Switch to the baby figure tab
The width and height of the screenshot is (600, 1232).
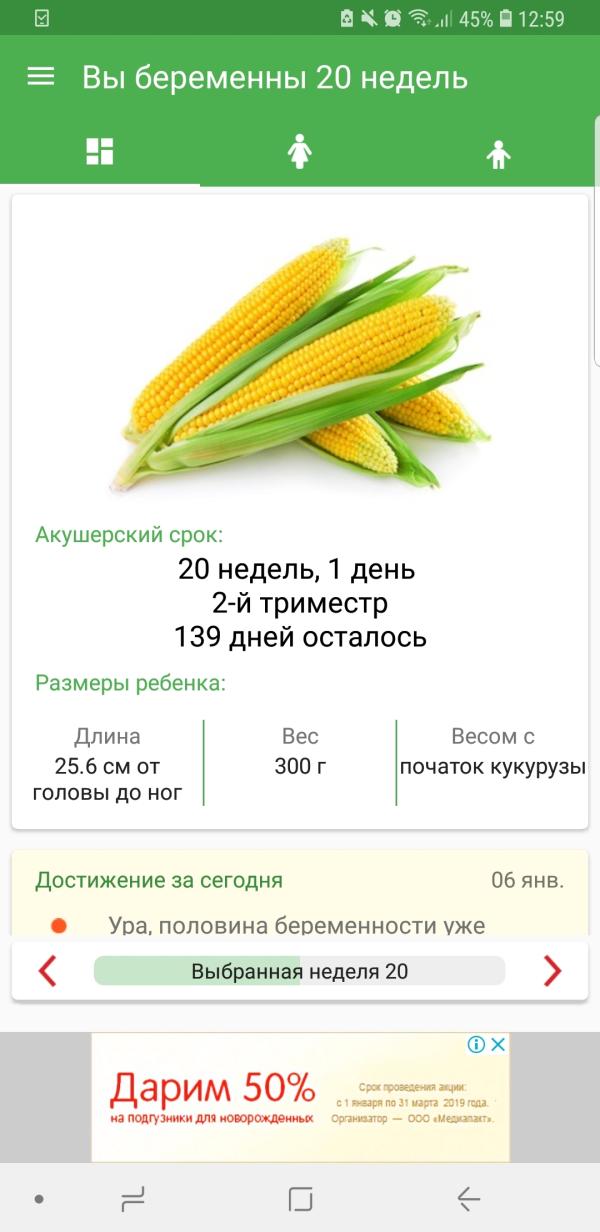[x=498, y=154]
